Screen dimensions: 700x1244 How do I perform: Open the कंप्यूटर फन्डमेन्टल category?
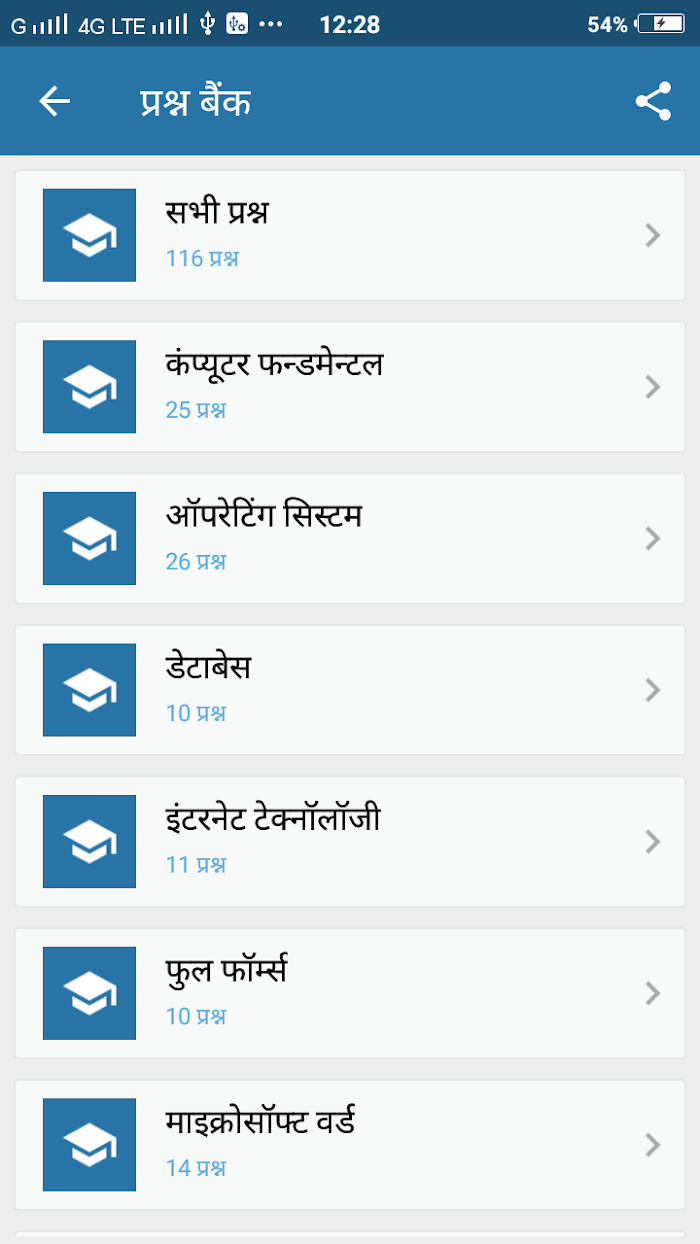tap(350, 387)
